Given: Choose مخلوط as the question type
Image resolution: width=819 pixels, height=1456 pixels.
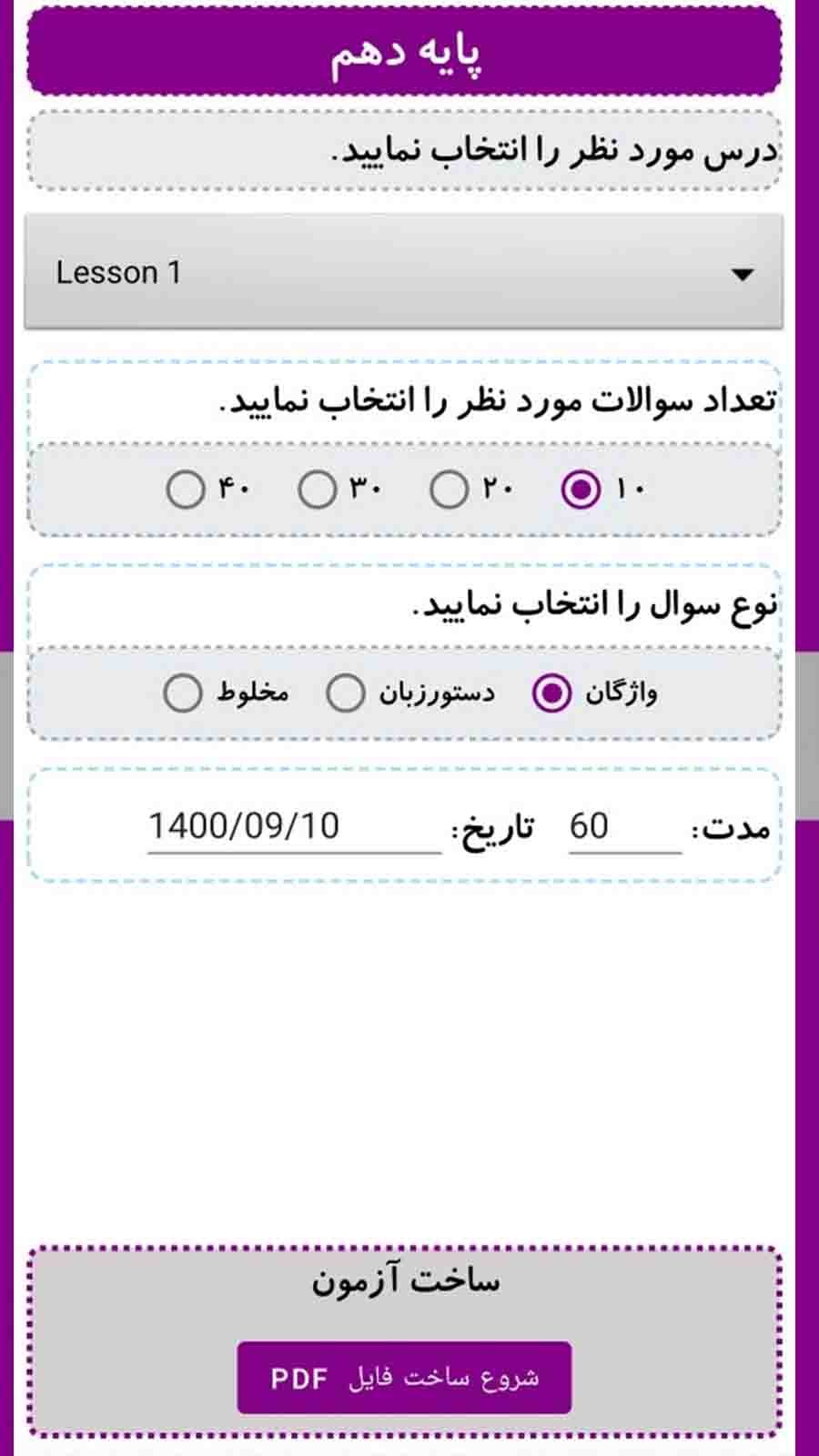Looking at the screenshot, I should point(182,693).
